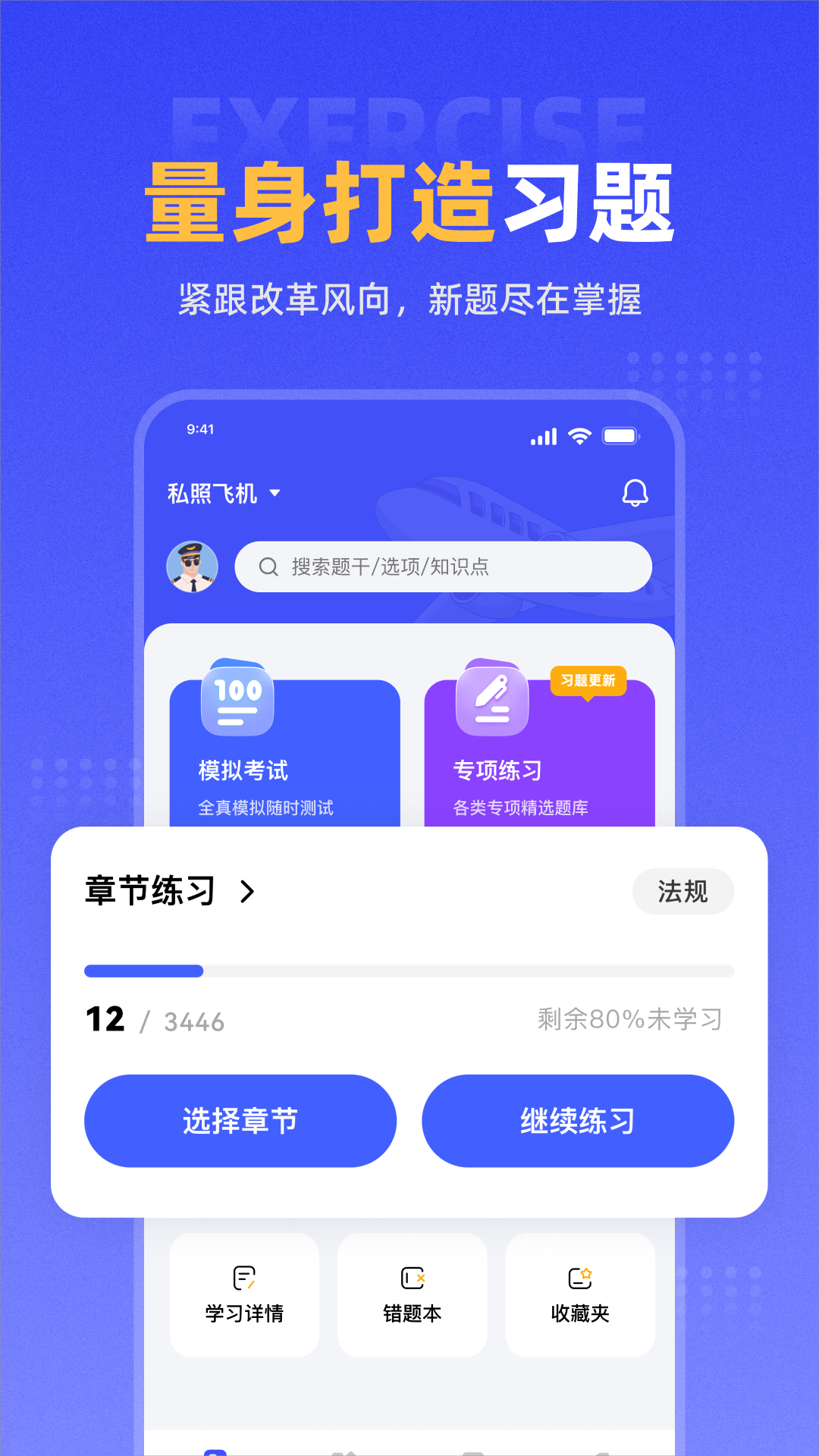Viewport: 819px width, 1456px height.
Task: Click the Wi-Fi status icon
Action: click(580, 435)
